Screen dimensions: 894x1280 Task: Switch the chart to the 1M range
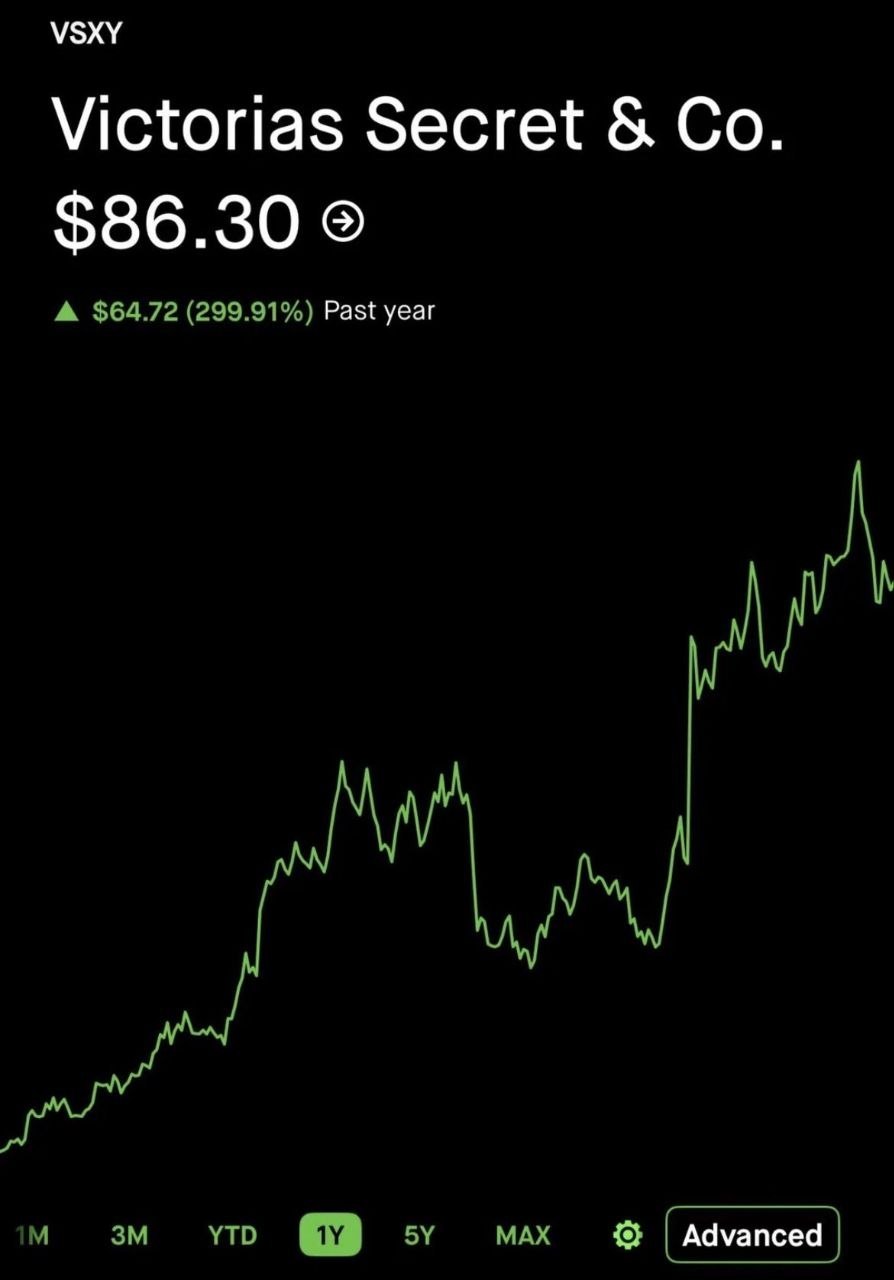[32, 1235]
